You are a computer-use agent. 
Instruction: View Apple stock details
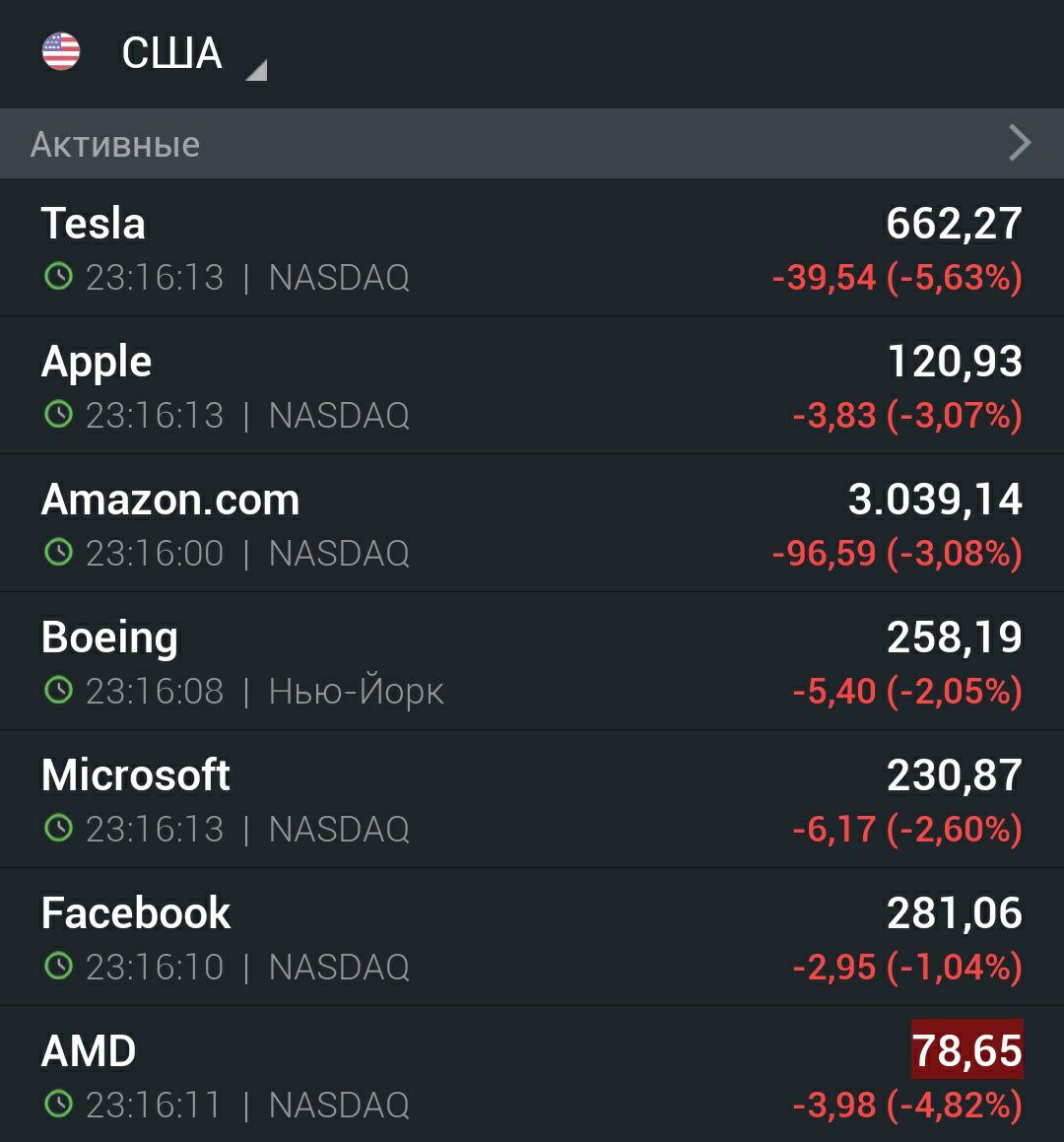[x=532, y=386]
